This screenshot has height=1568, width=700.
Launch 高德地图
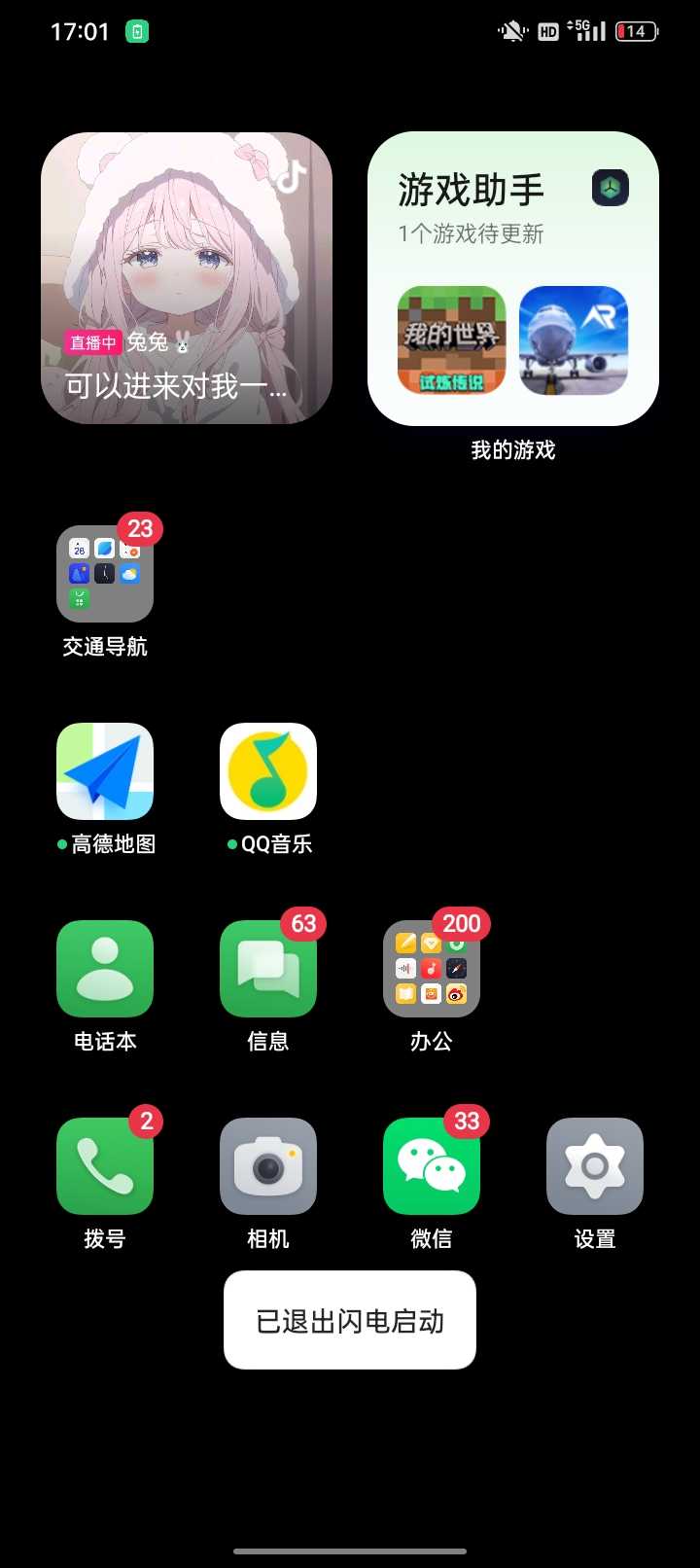105,771
